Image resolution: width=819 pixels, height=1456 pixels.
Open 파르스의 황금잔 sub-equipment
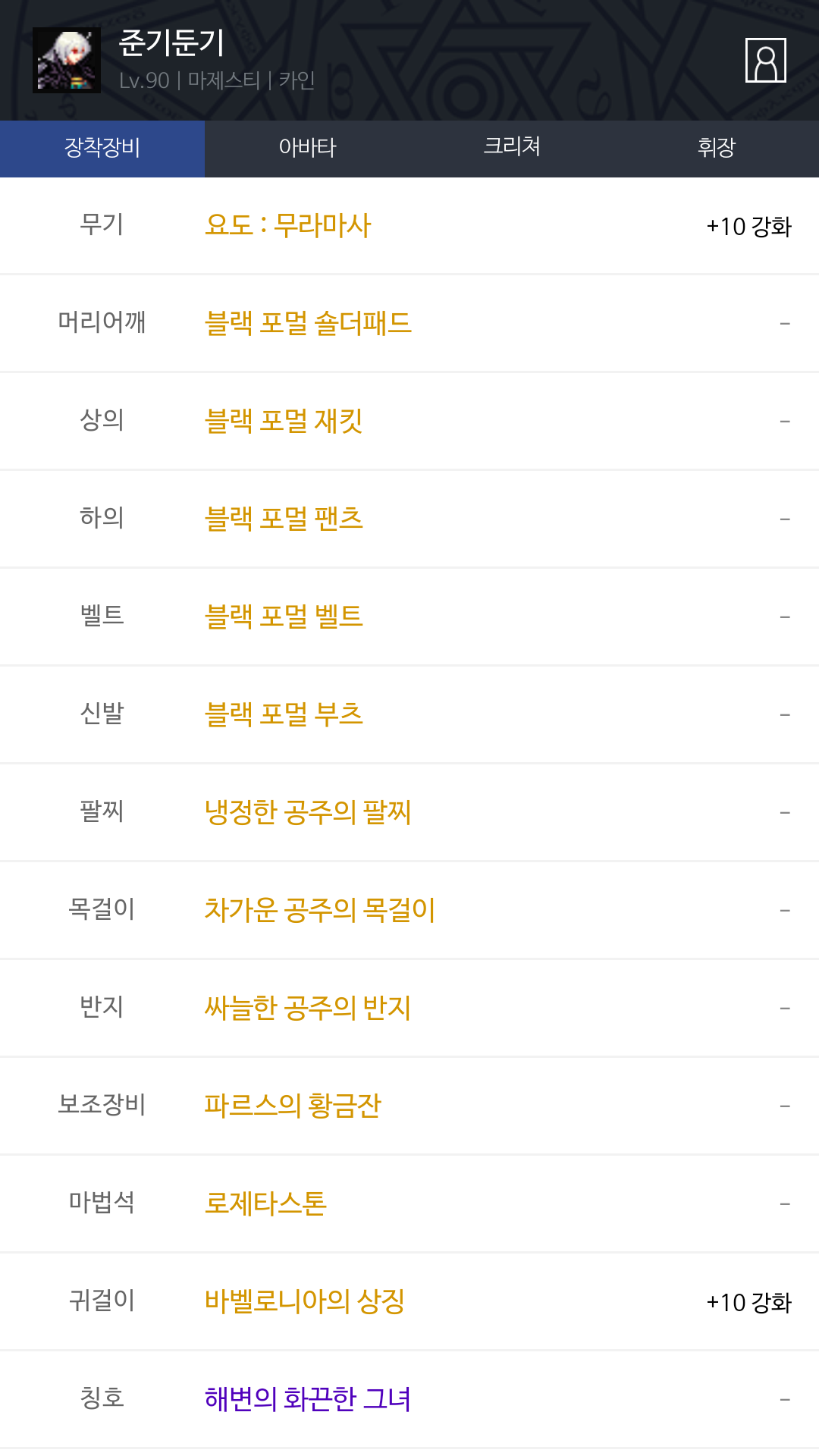tap(409, 1106)
